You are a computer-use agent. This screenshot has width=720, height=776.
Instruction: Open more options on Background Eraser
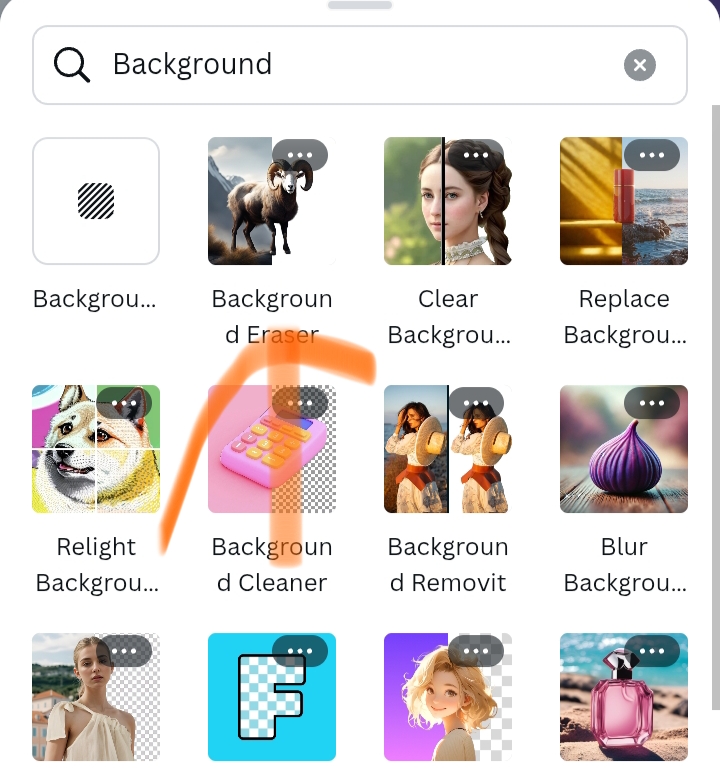click(x=299, y=155)
